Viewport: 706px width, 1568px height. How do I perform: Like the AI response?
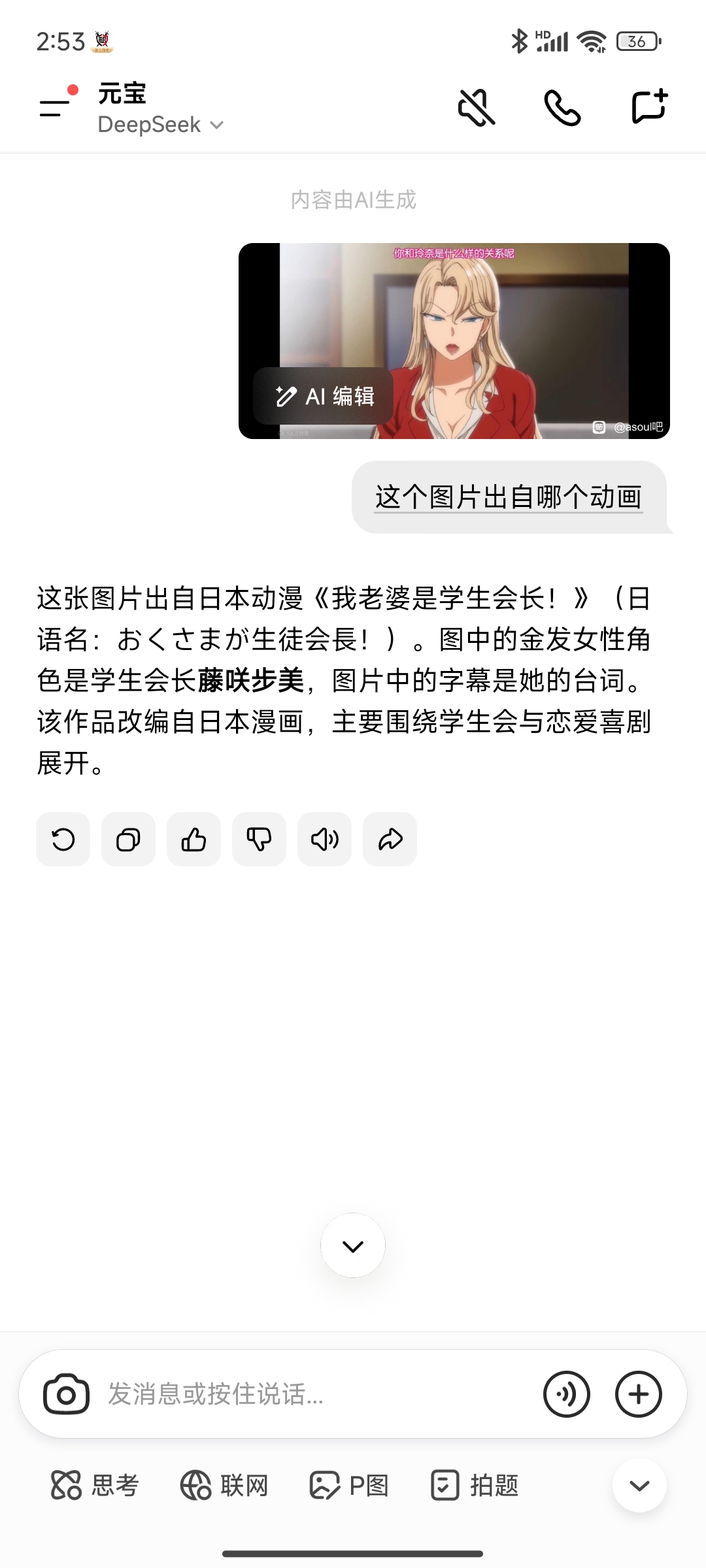click(193, 839)
